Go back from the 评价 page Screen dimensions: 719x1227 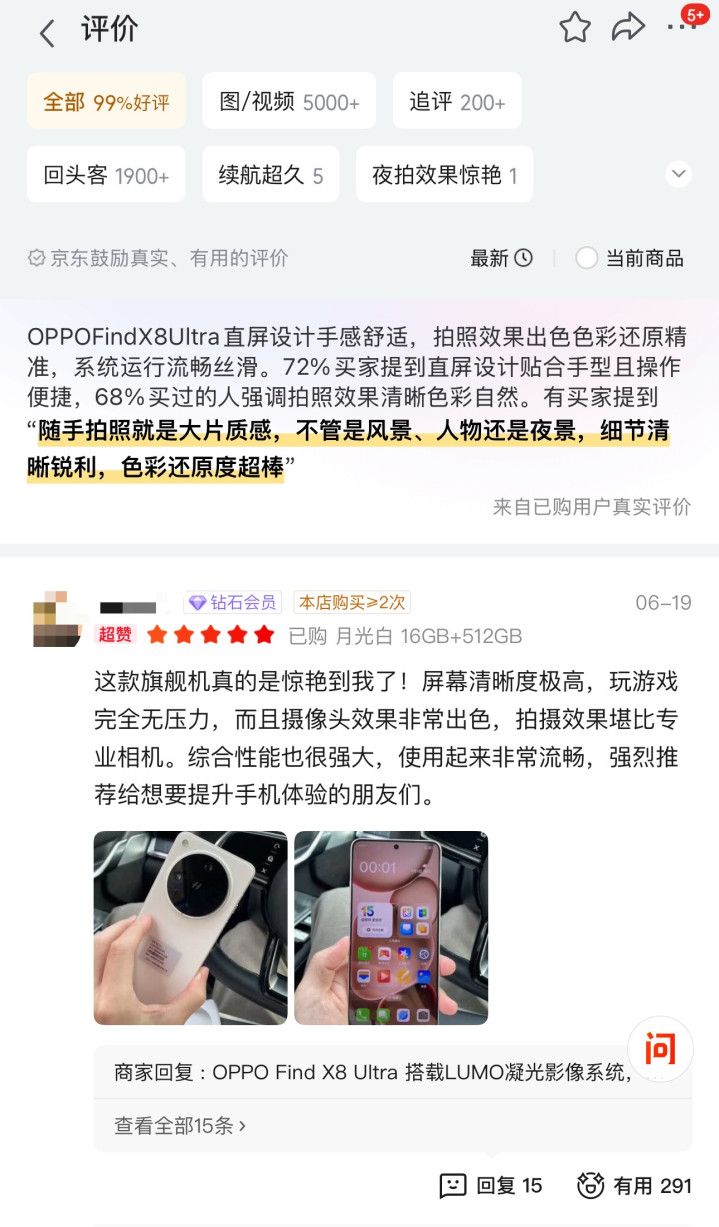pos(46,33)
